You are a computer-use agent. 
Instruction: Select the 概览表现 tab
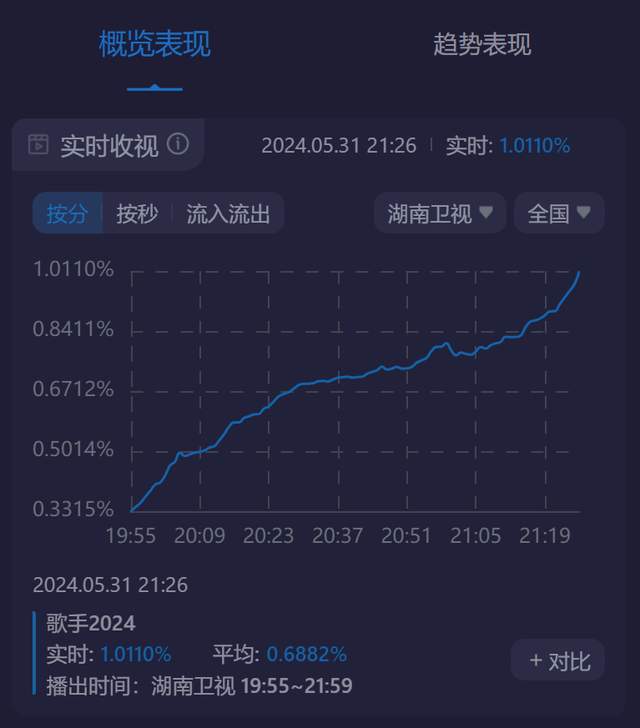(x=155, y=45)
